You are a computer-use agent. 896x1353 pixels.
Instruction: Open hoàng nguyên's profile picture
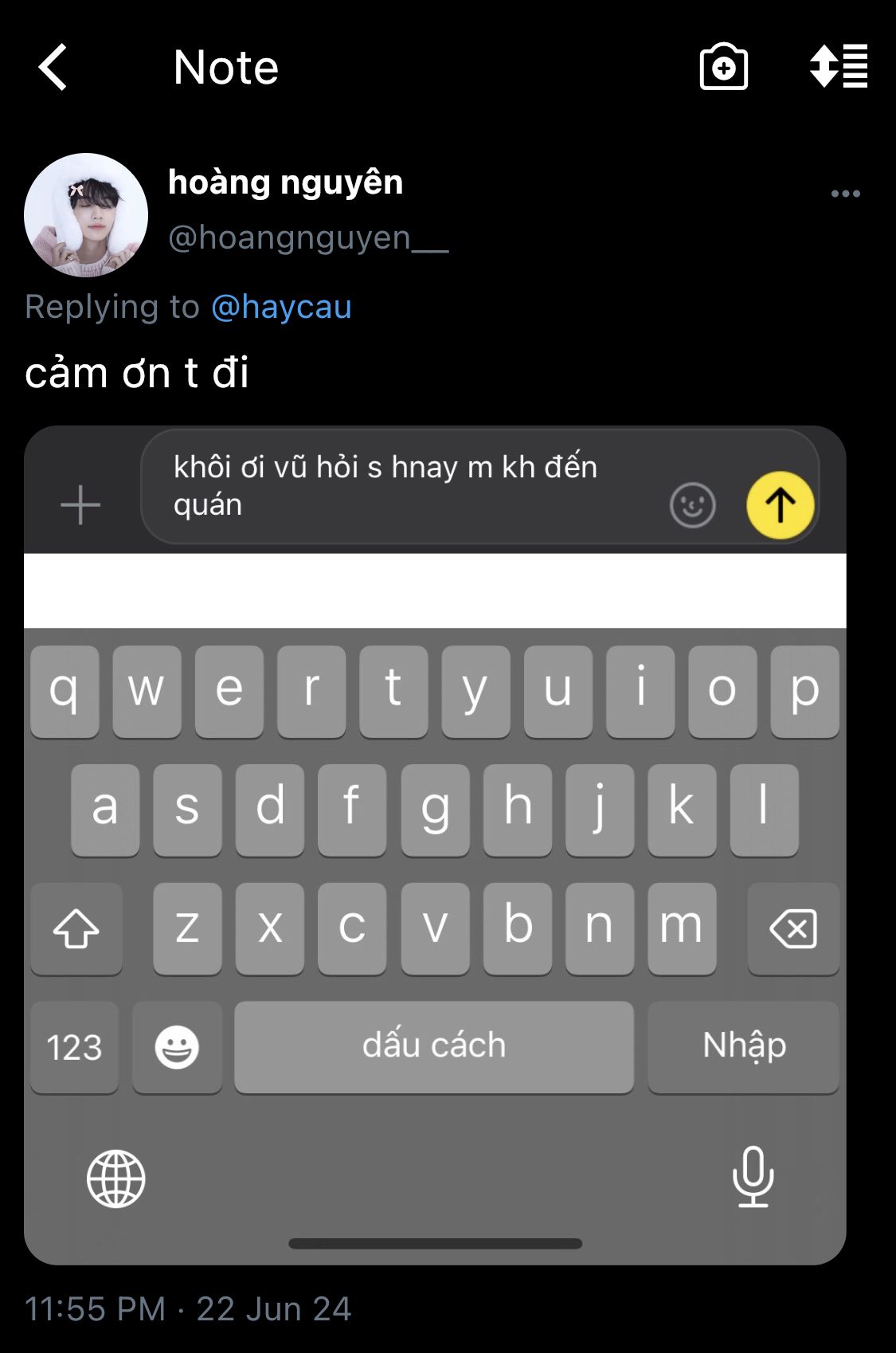(86, 215)
